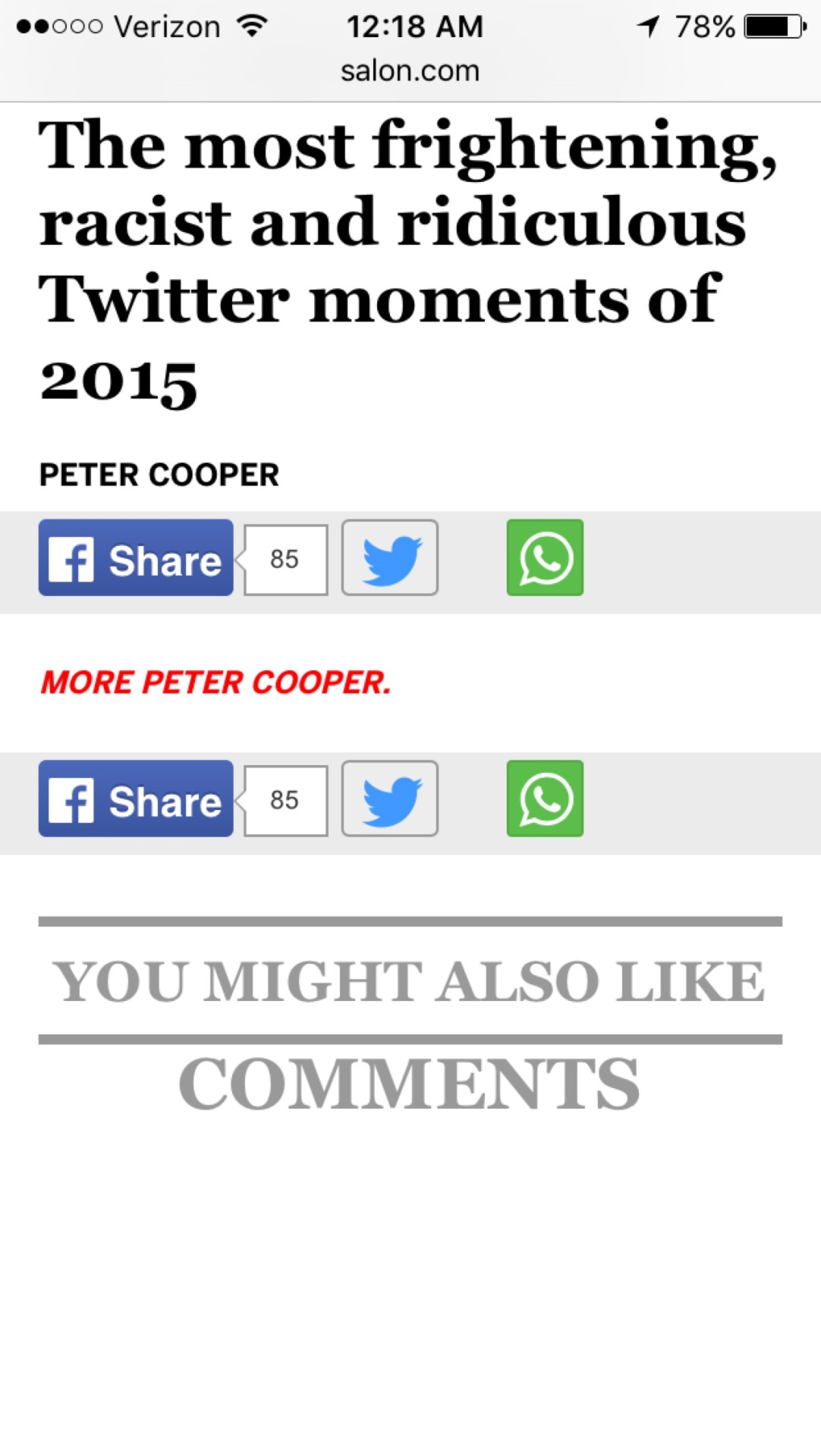Share on Facebook via top share bar

[136, 558]
